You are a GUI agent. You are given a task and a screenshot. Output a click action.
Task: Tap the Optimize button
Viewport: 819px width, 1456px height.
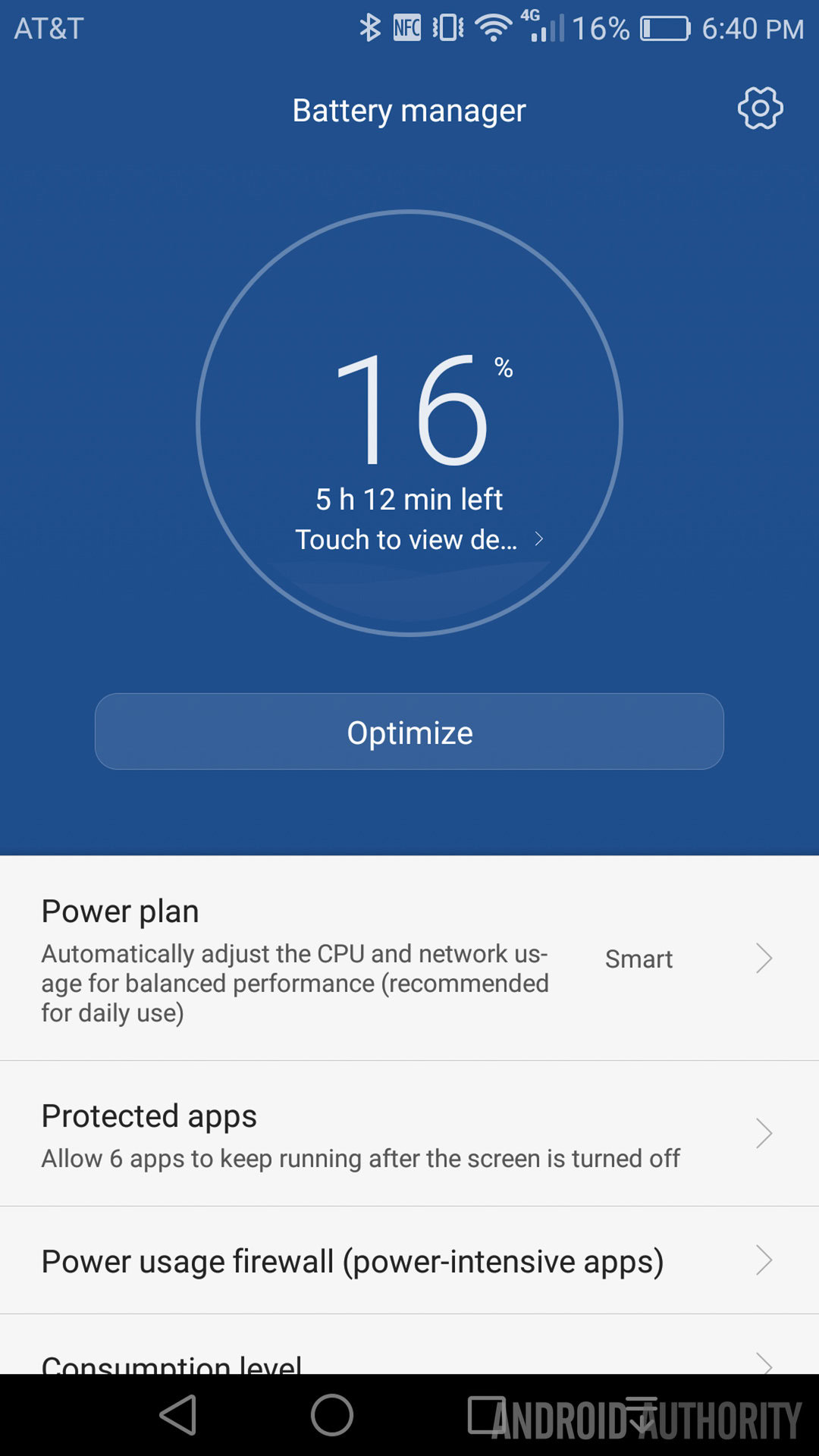[409, 732]
